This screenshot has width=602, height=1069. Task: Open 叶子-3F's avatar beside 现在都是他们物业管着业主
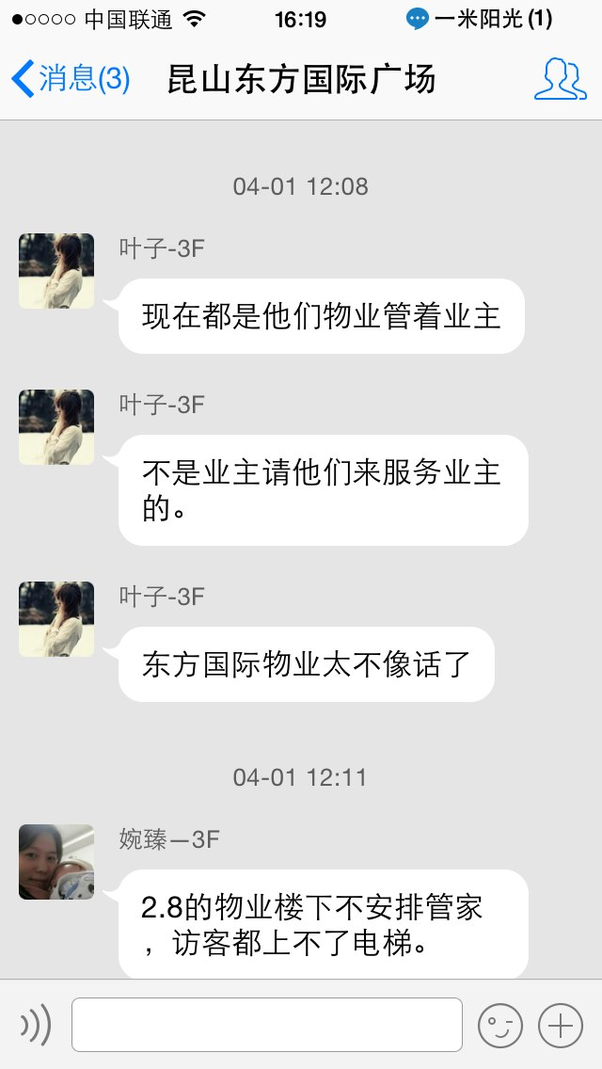point(56,271)
